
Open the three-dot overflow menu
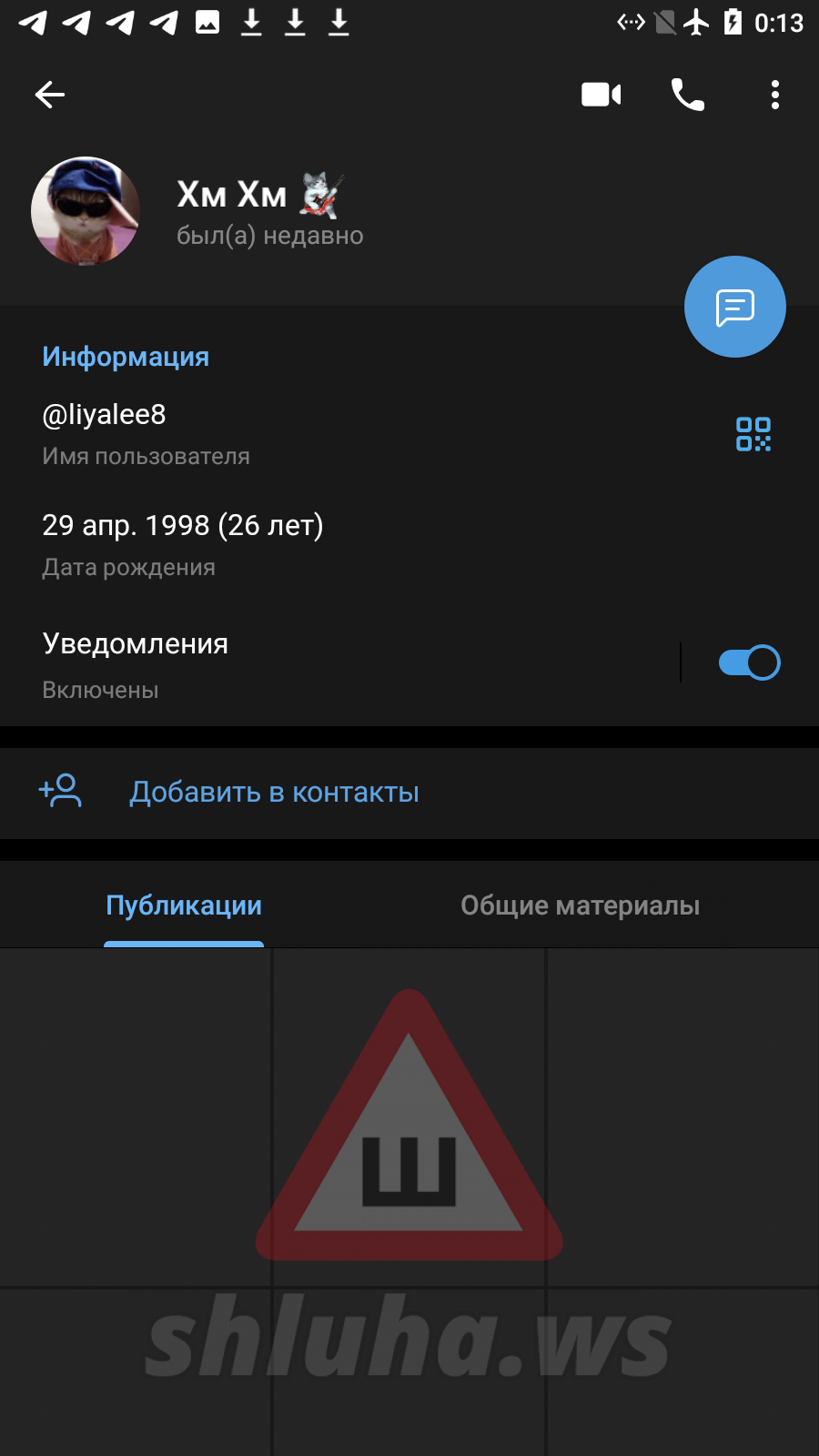(774, 95)
